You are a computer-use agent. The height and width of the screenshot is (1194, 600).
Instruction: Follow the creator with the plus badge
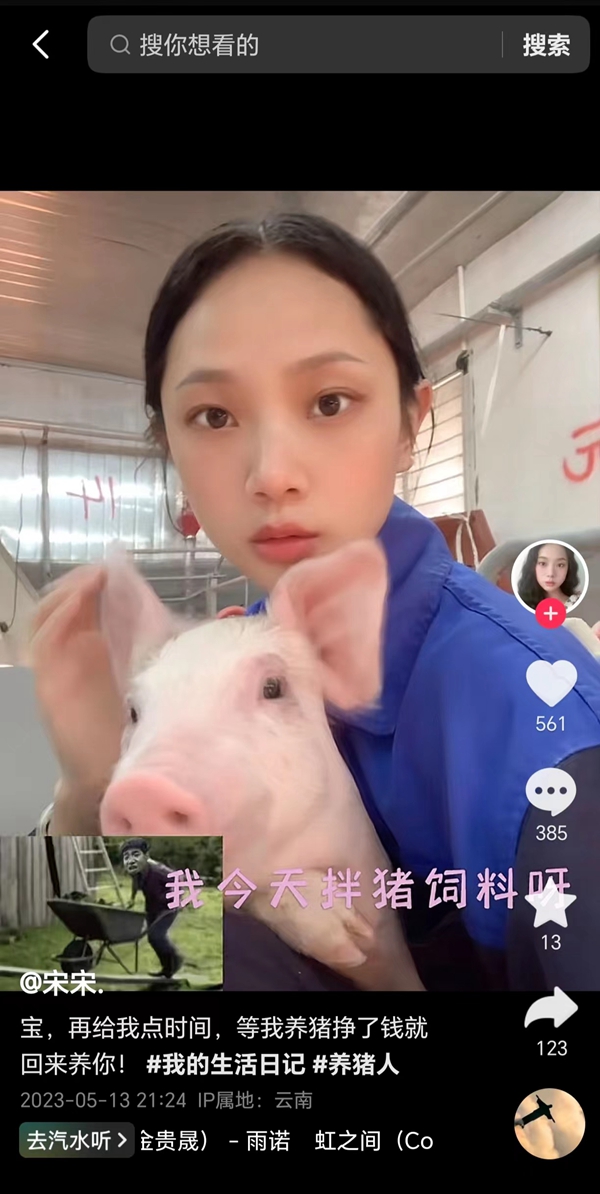tap(550, 614)
